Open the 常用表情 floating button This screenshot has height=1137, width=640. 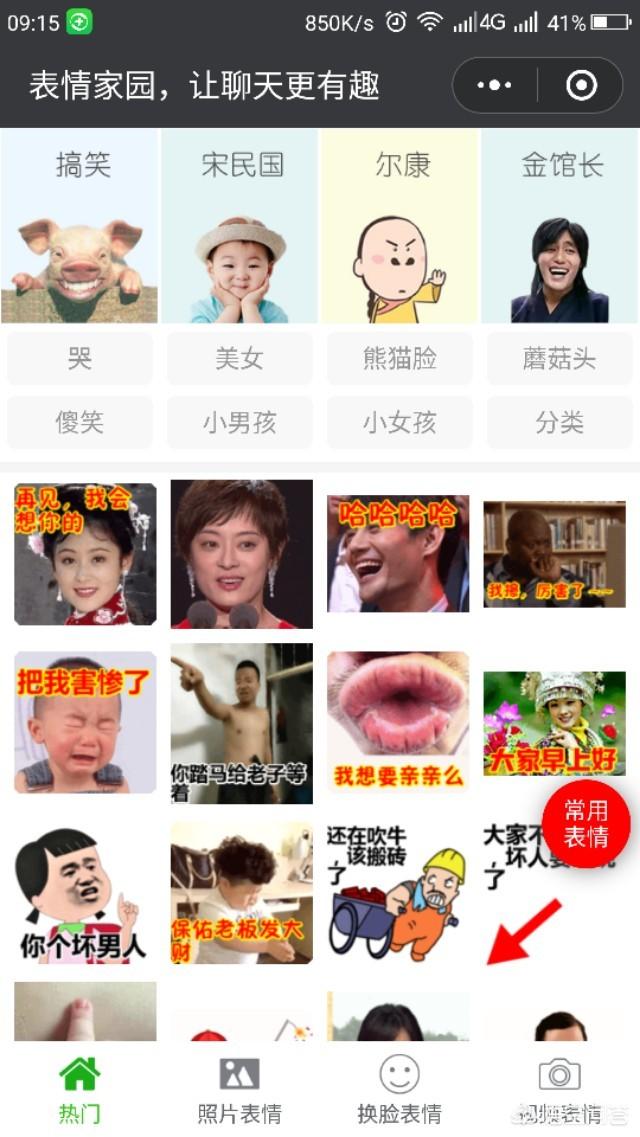point(586,824)
